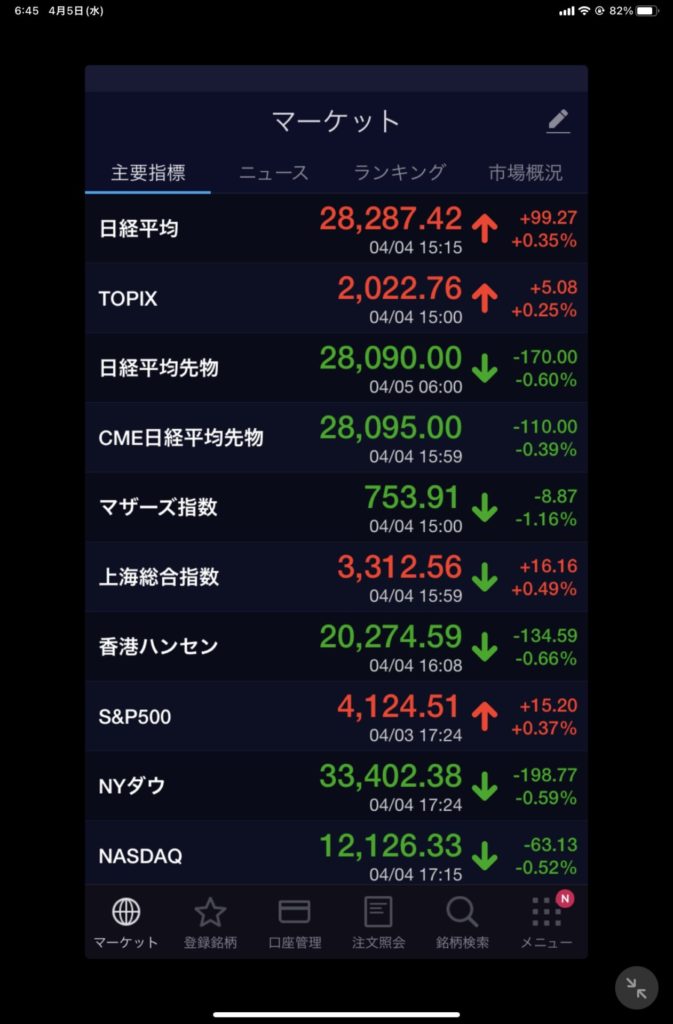This screenshot has width=673, height=1024.
Task: Open the TOPIX index row
Action: pos(336,298)
